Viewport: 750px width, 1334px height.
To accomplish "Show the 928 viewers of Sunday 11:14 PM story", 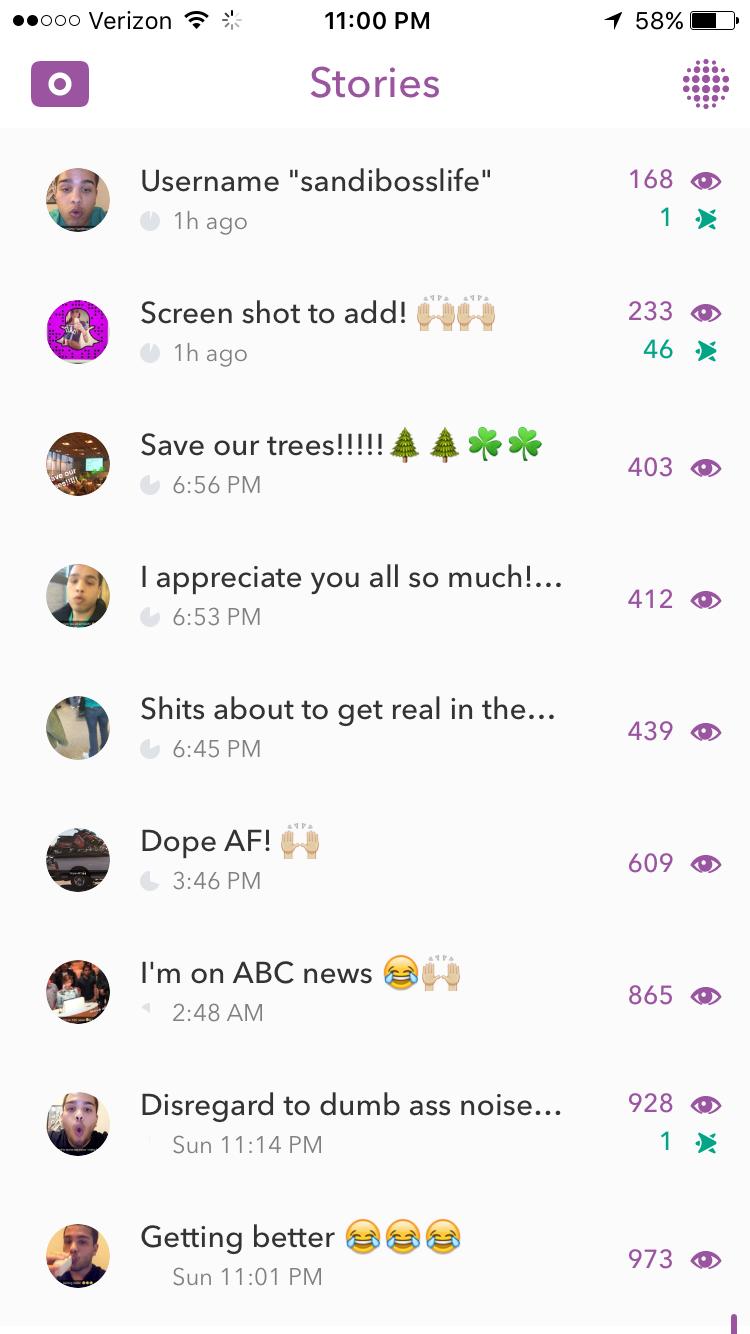I will tap(674, 1104).
